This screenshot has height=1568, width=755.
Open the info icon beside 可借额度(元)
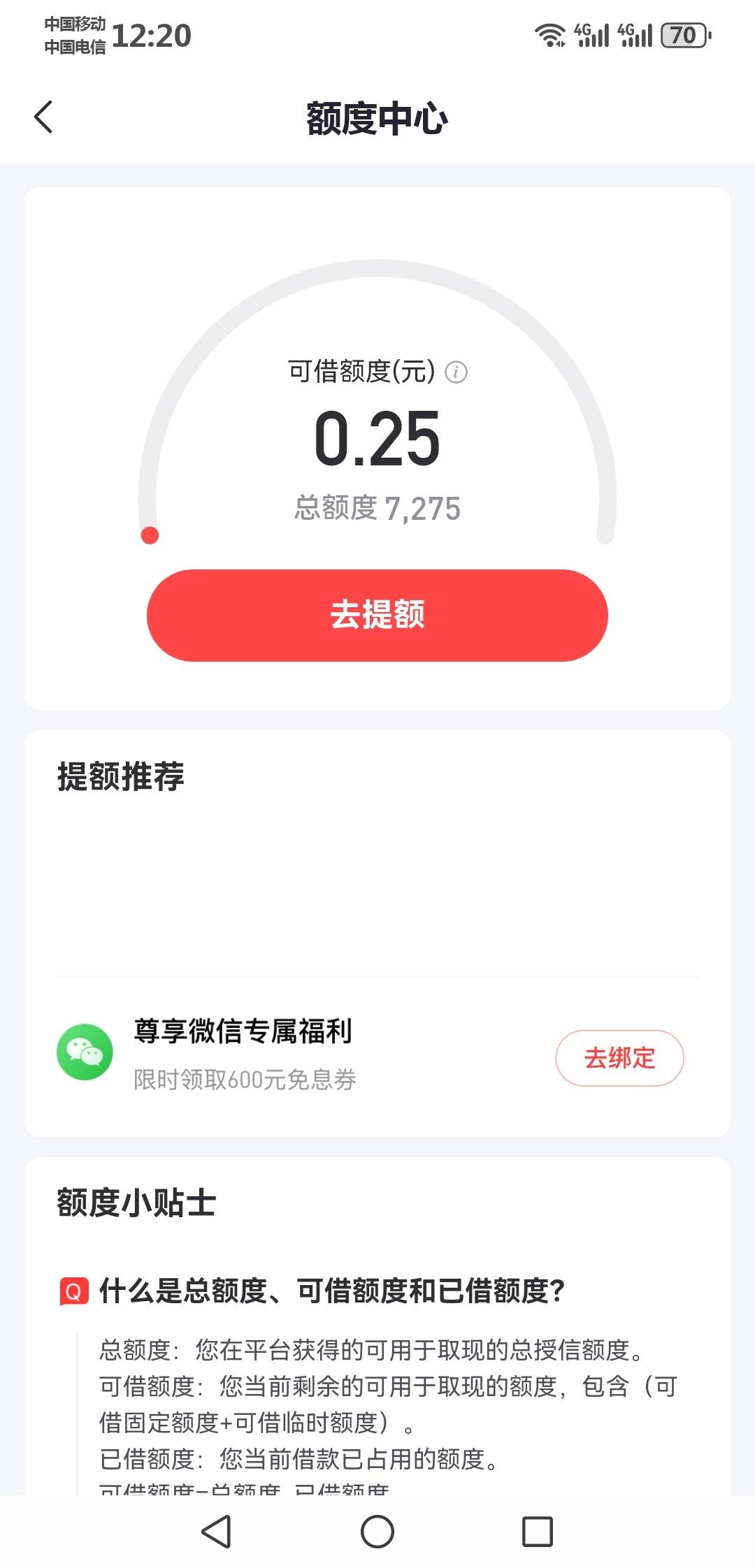click(456, 372)
